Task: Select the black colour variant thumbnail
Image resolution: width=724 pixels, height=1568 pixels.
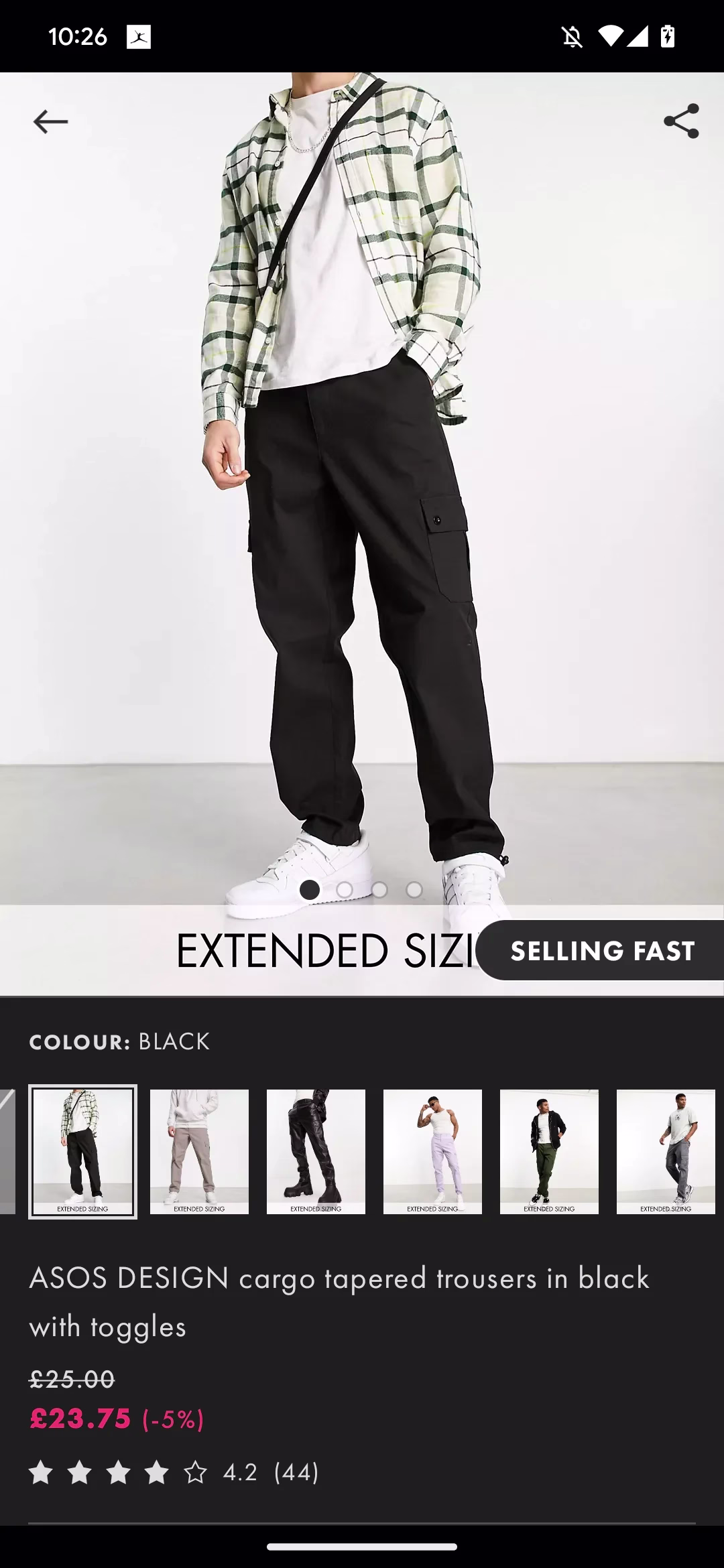Action: [x=82, y=1151]
